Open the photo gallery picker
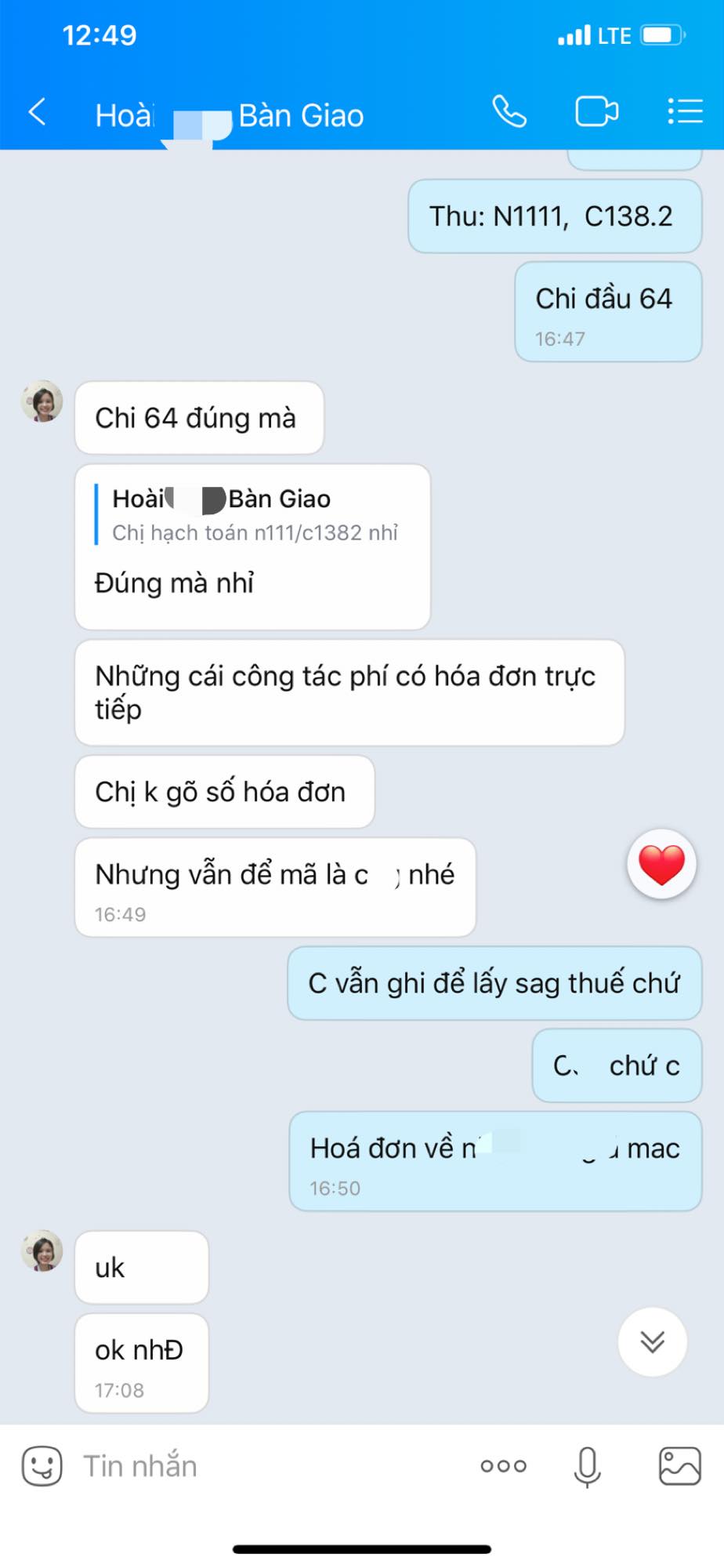724x1568 pixels. click(679, 1465)
